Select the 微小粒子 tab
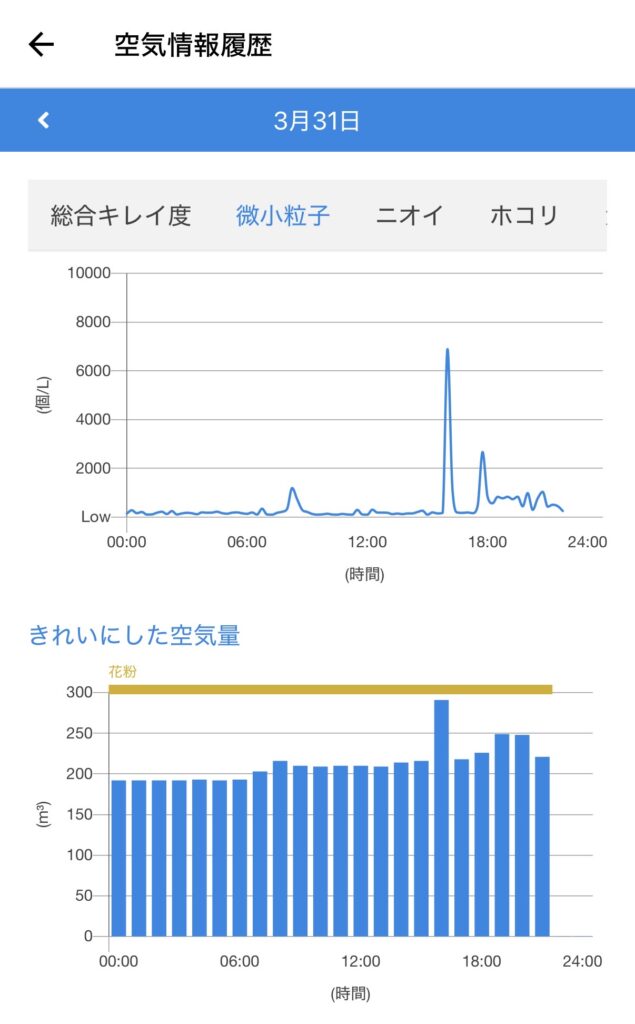 click(283, 215)
